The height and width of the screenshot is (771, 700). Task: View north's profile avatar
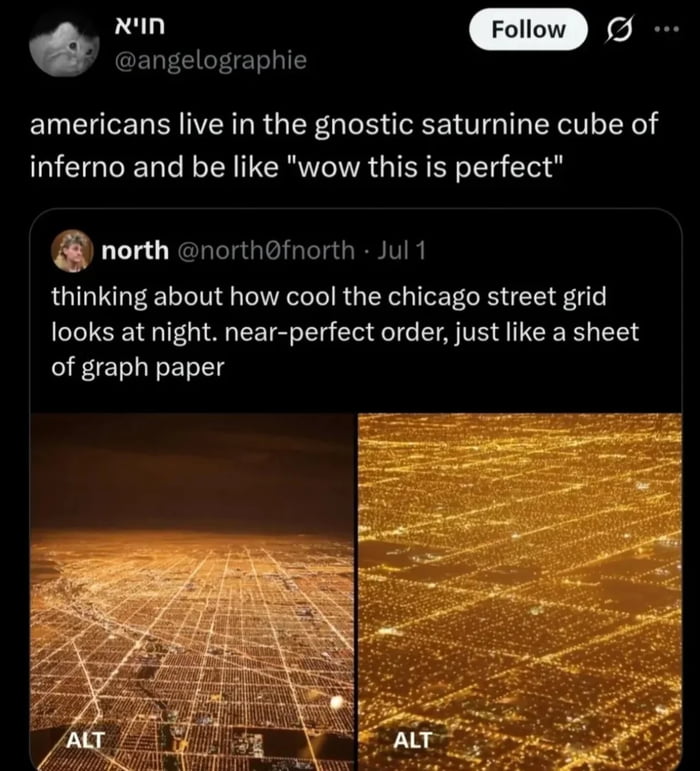click(72, 251)
